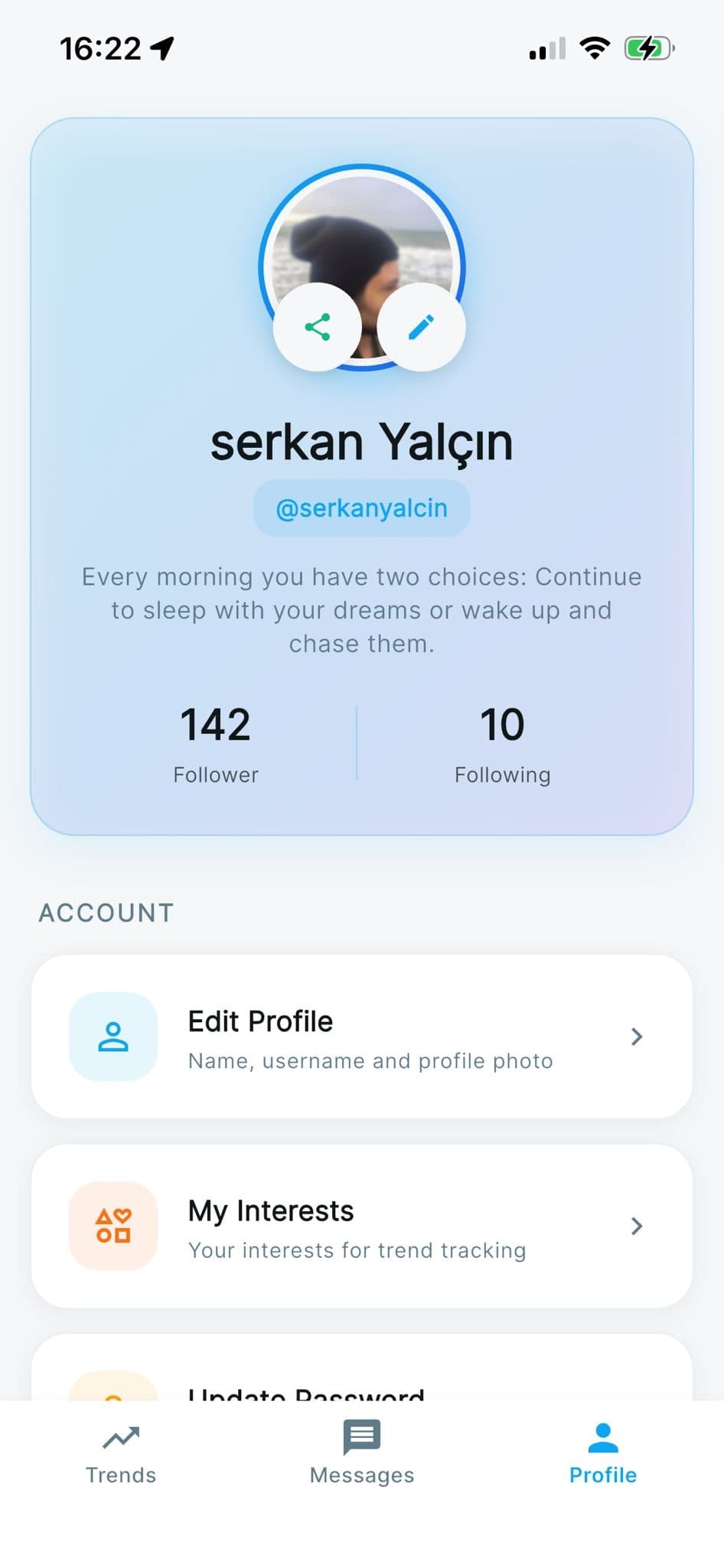This screenshot has width=724, height=1568.
Task: Check the battery charging indicator
Action: point(647,48)
